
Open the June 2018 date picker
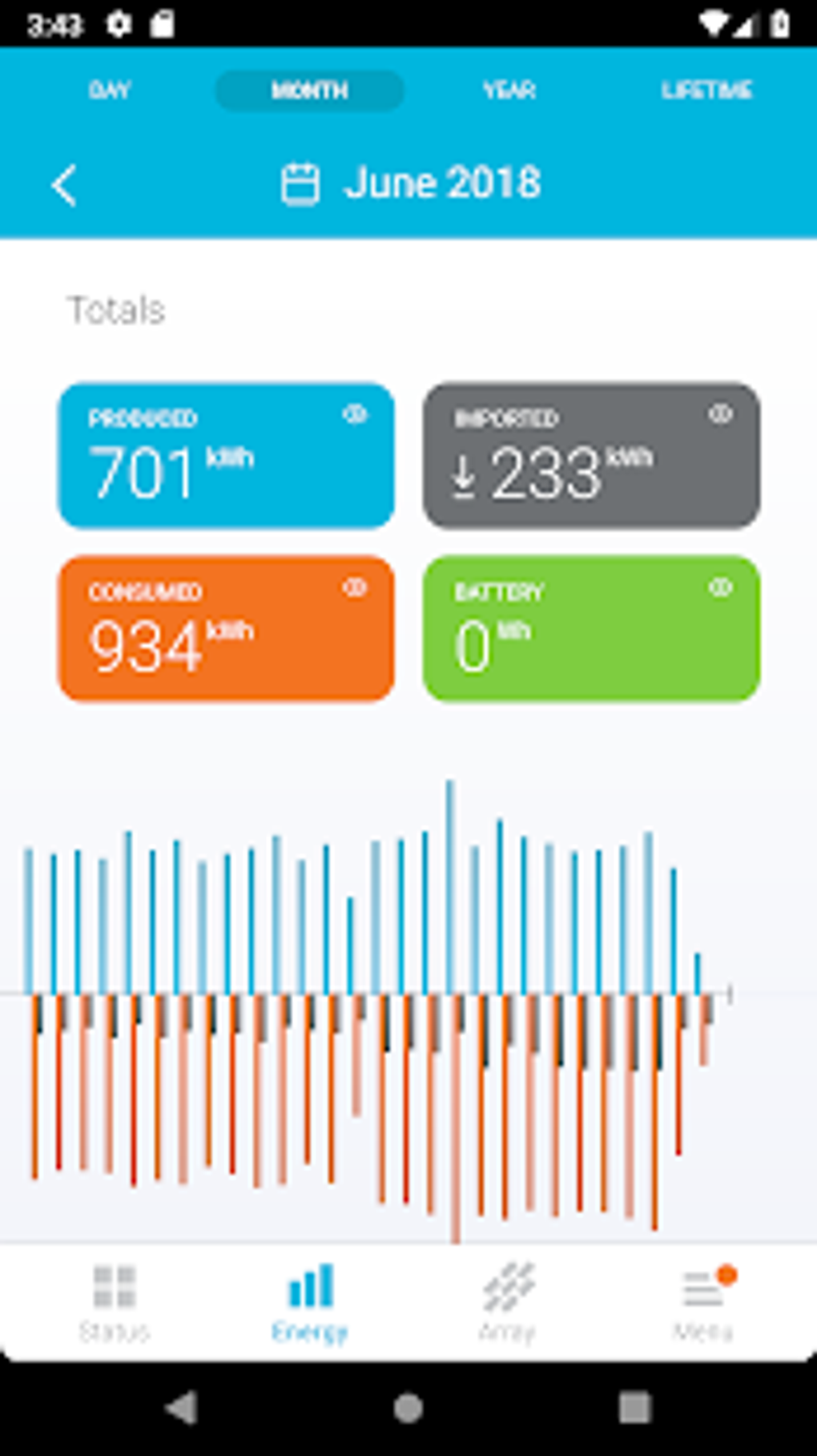411,184
